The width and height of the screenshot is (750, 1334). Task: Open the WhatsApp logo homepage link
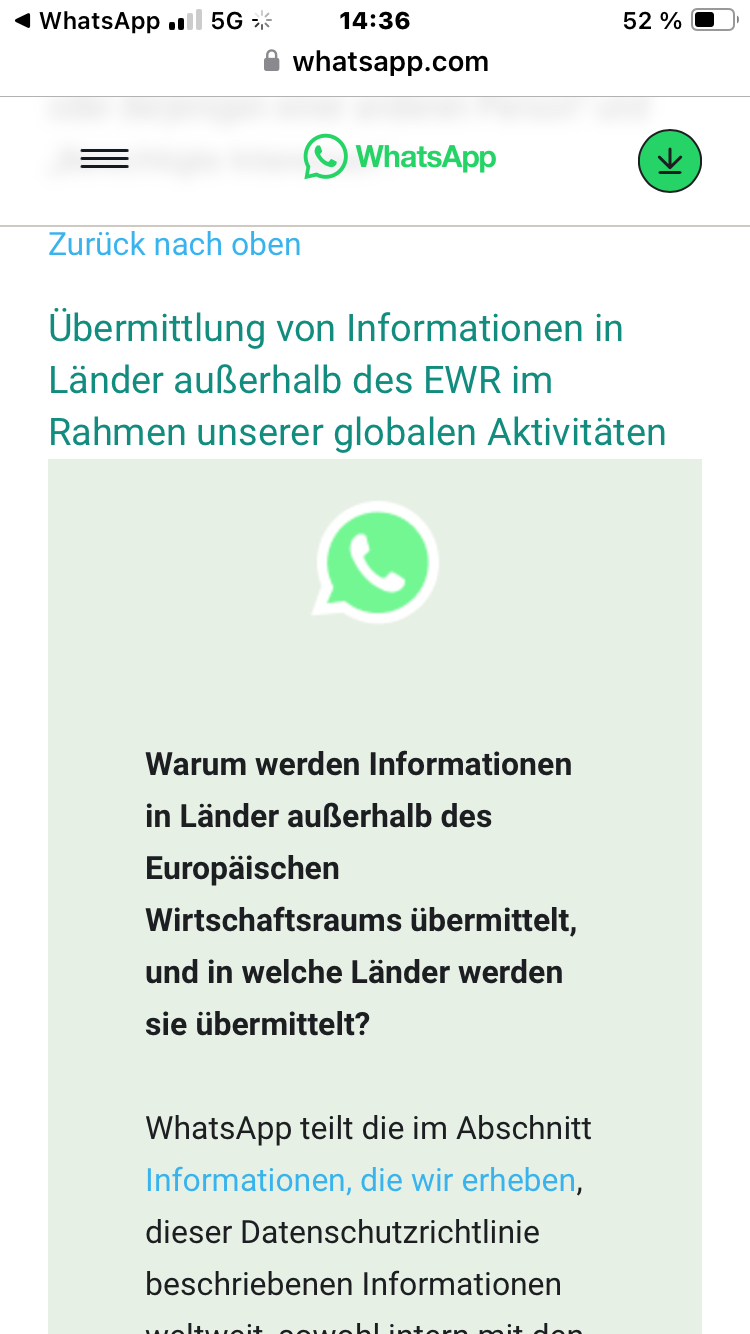click(400, 157)
